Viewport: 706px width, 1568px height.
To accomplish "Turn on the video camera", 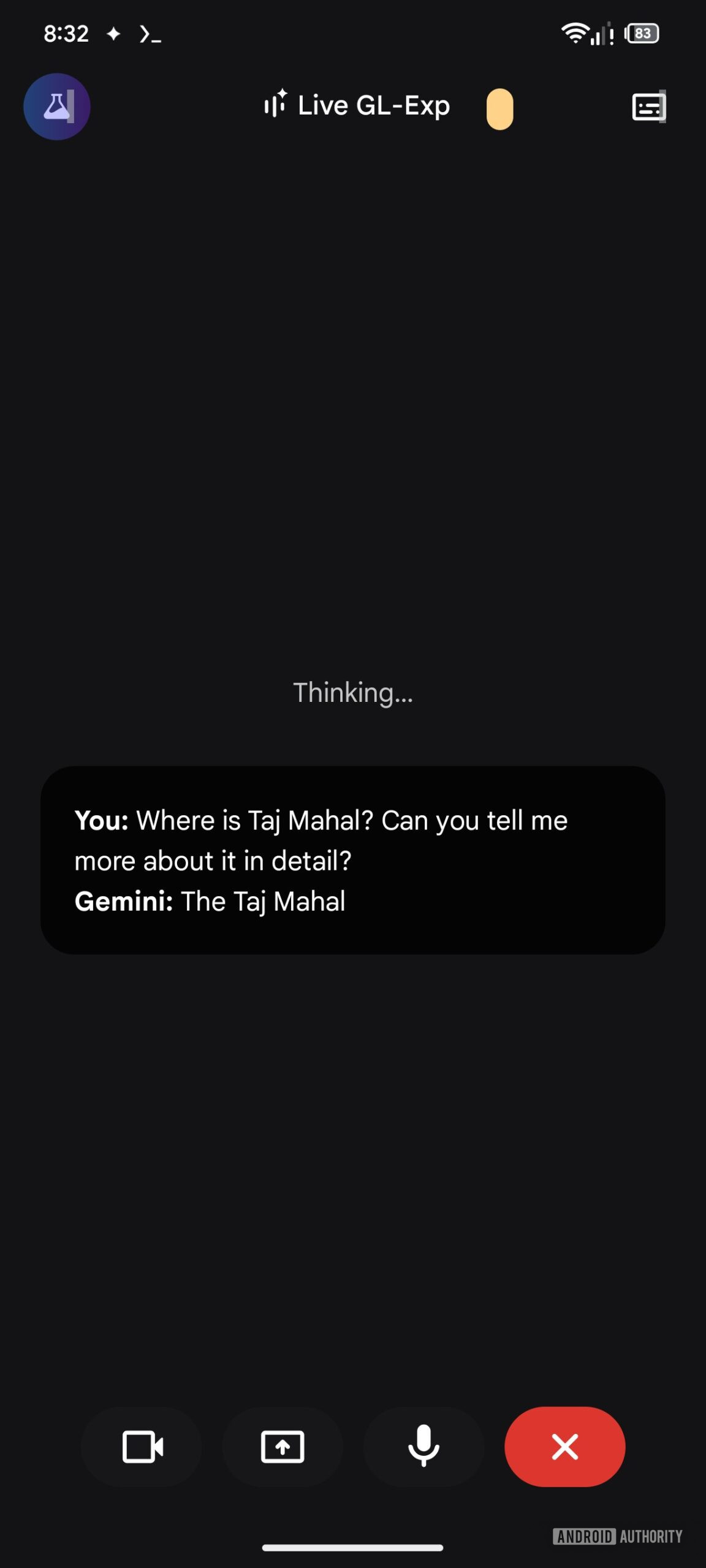I will (142, 1446).
